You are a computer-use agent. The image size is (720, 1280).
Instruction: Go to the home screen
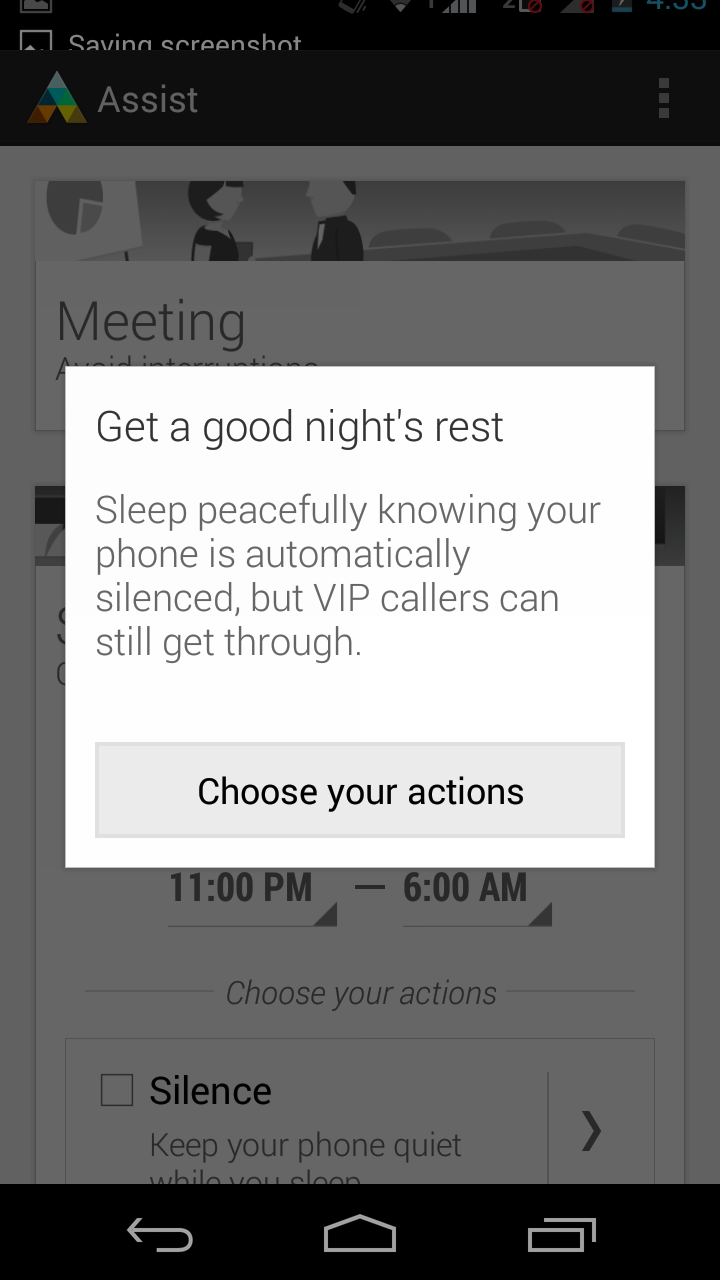coord(360,1234)
